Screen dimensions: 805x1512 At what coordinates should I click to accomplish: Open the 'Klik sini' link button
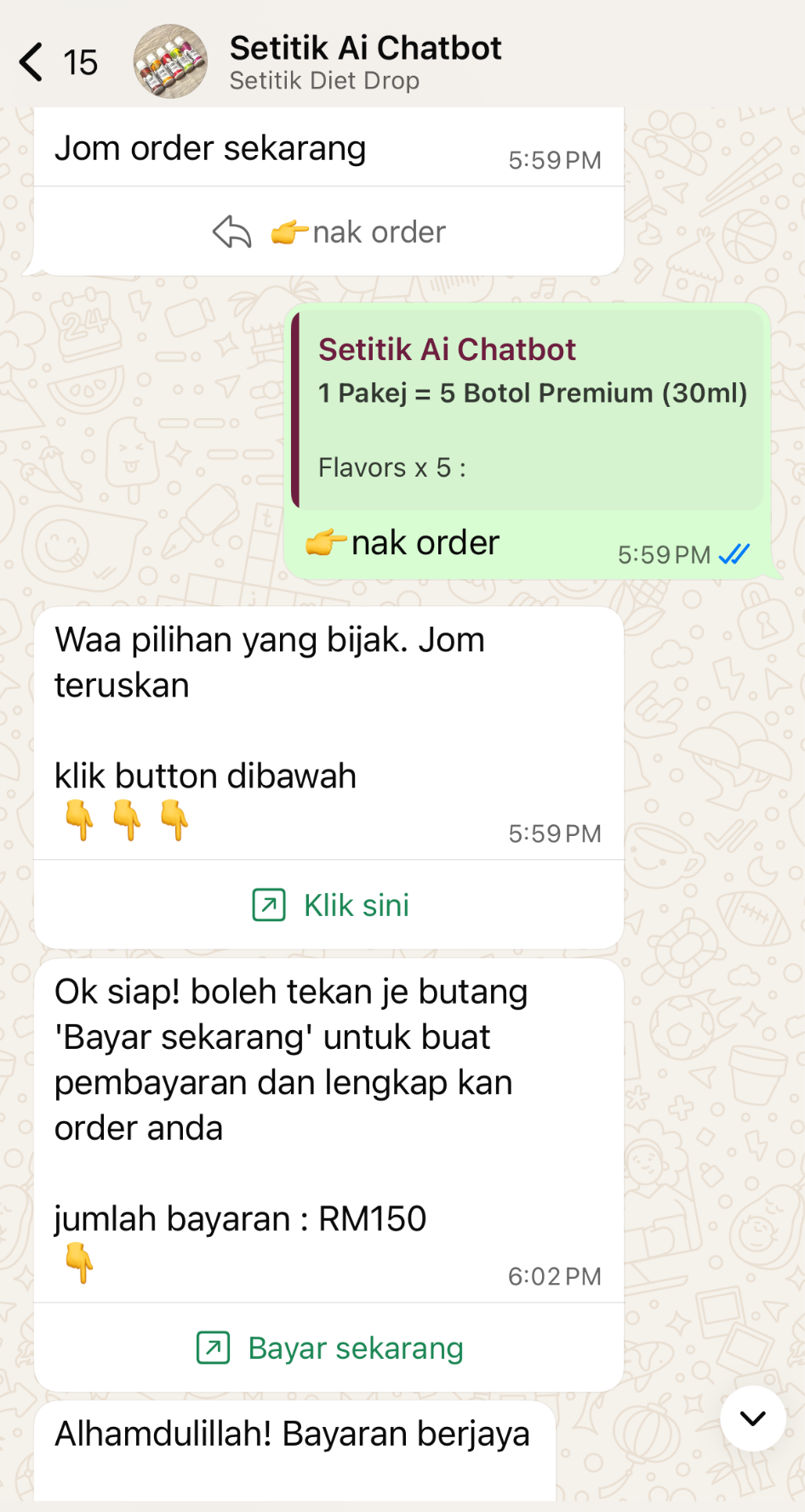tap(329, 905)
